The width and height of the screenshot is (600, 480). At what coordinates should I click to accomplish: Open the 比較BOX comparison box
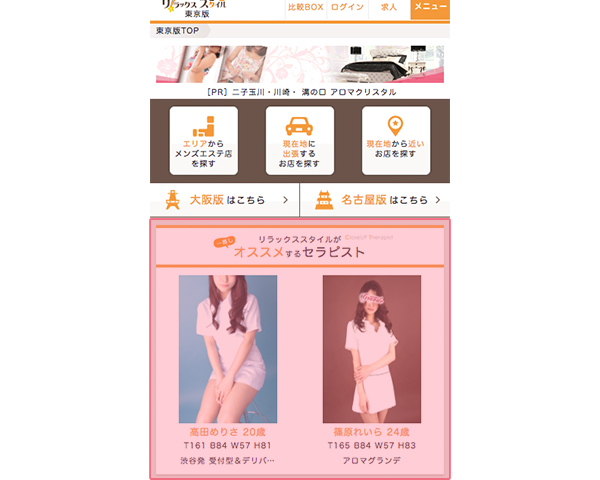(x=304, y=8)
